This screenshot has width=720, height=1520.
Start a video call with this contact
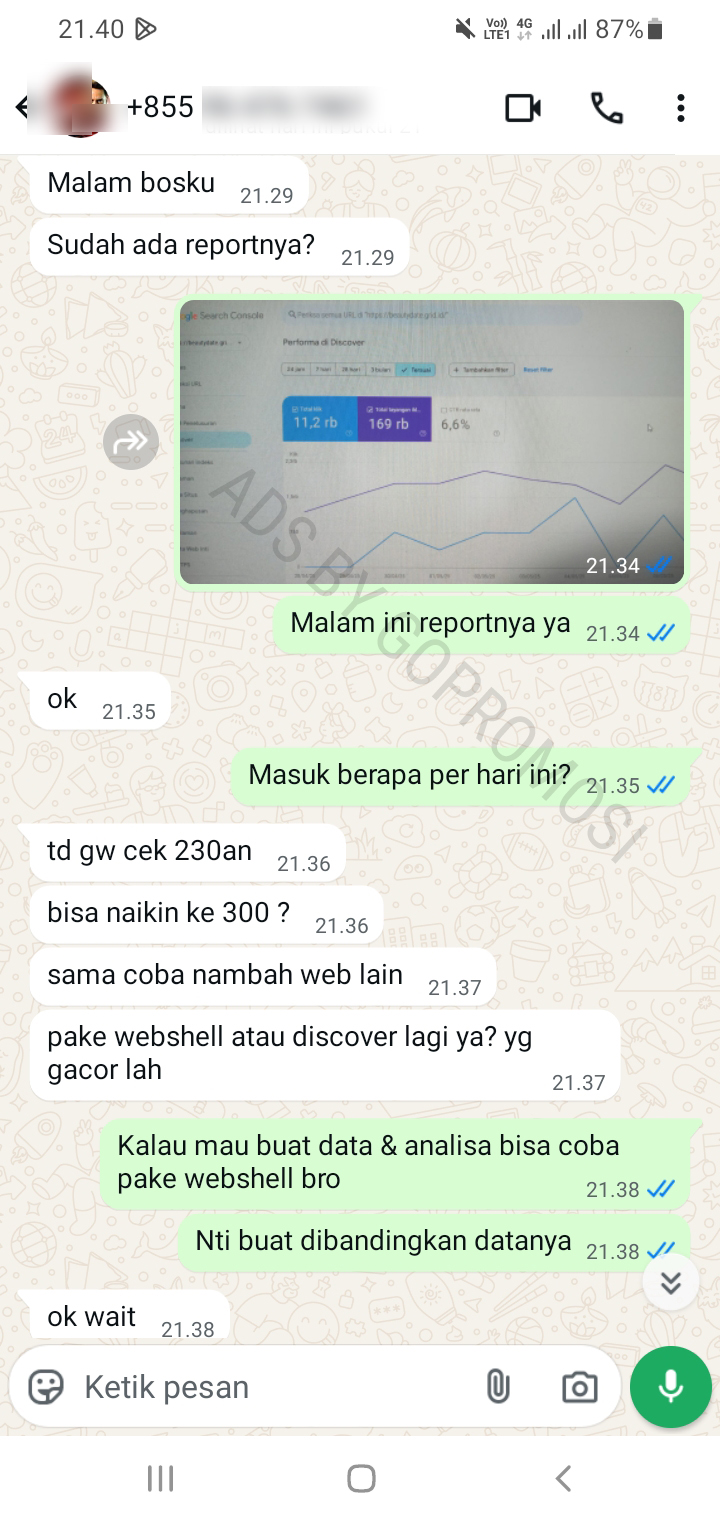[x=523, y=107]
